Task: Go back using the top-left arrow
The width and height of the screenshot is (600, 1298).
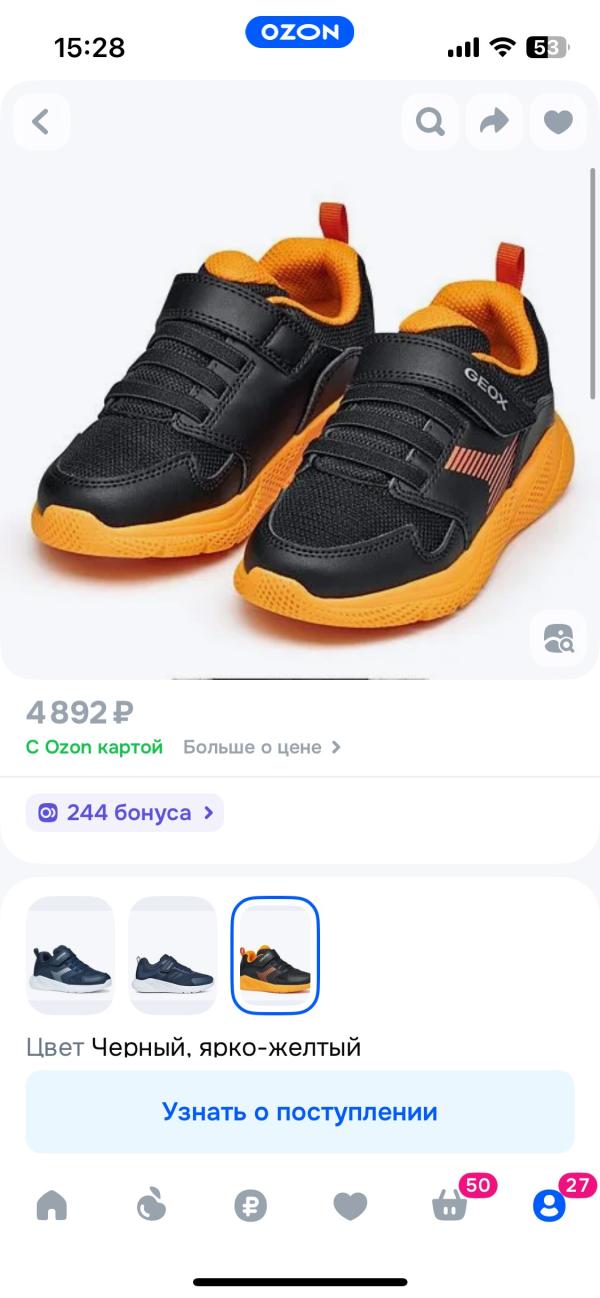Action: tap(41, 122)
